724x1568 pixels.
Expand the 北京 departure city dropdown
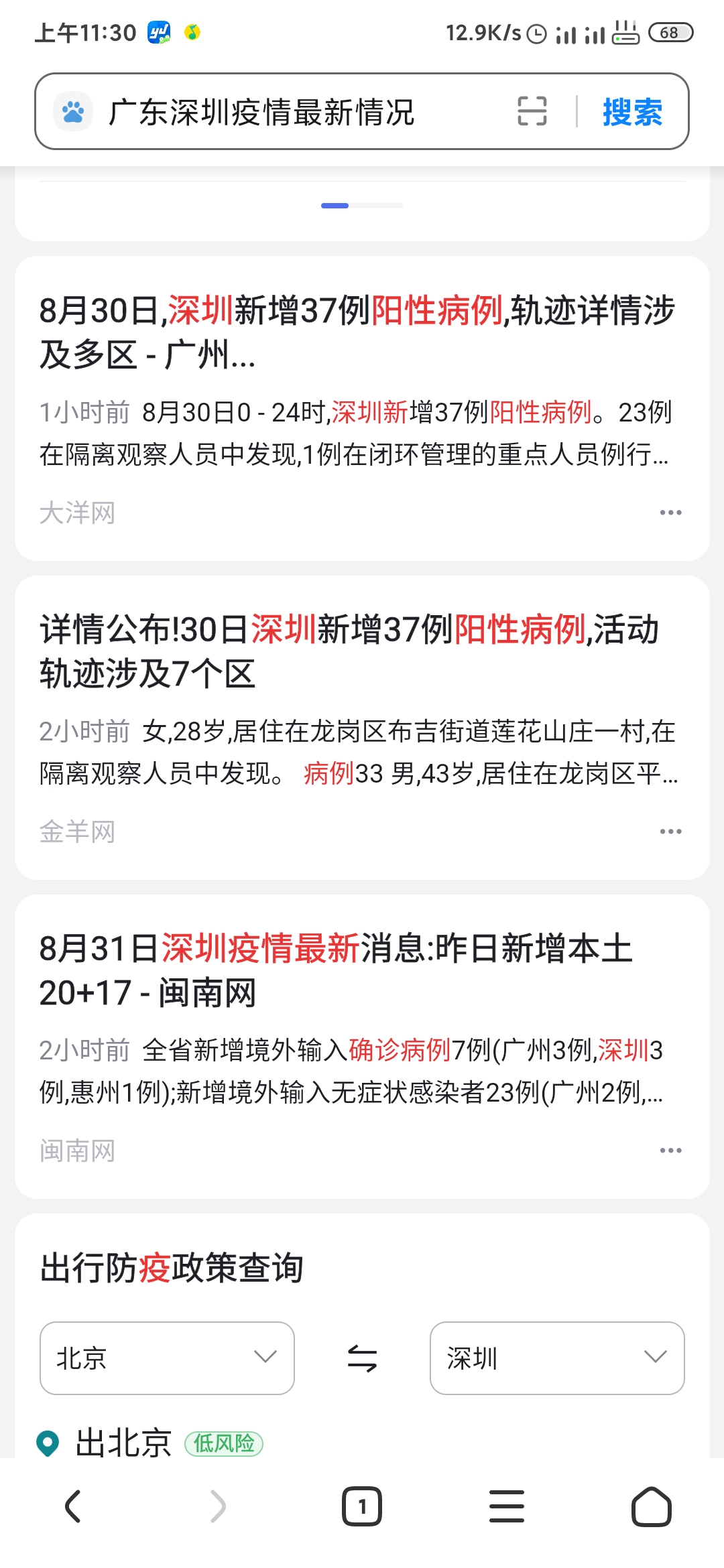pyautogui.click(x=167, y=1358)
